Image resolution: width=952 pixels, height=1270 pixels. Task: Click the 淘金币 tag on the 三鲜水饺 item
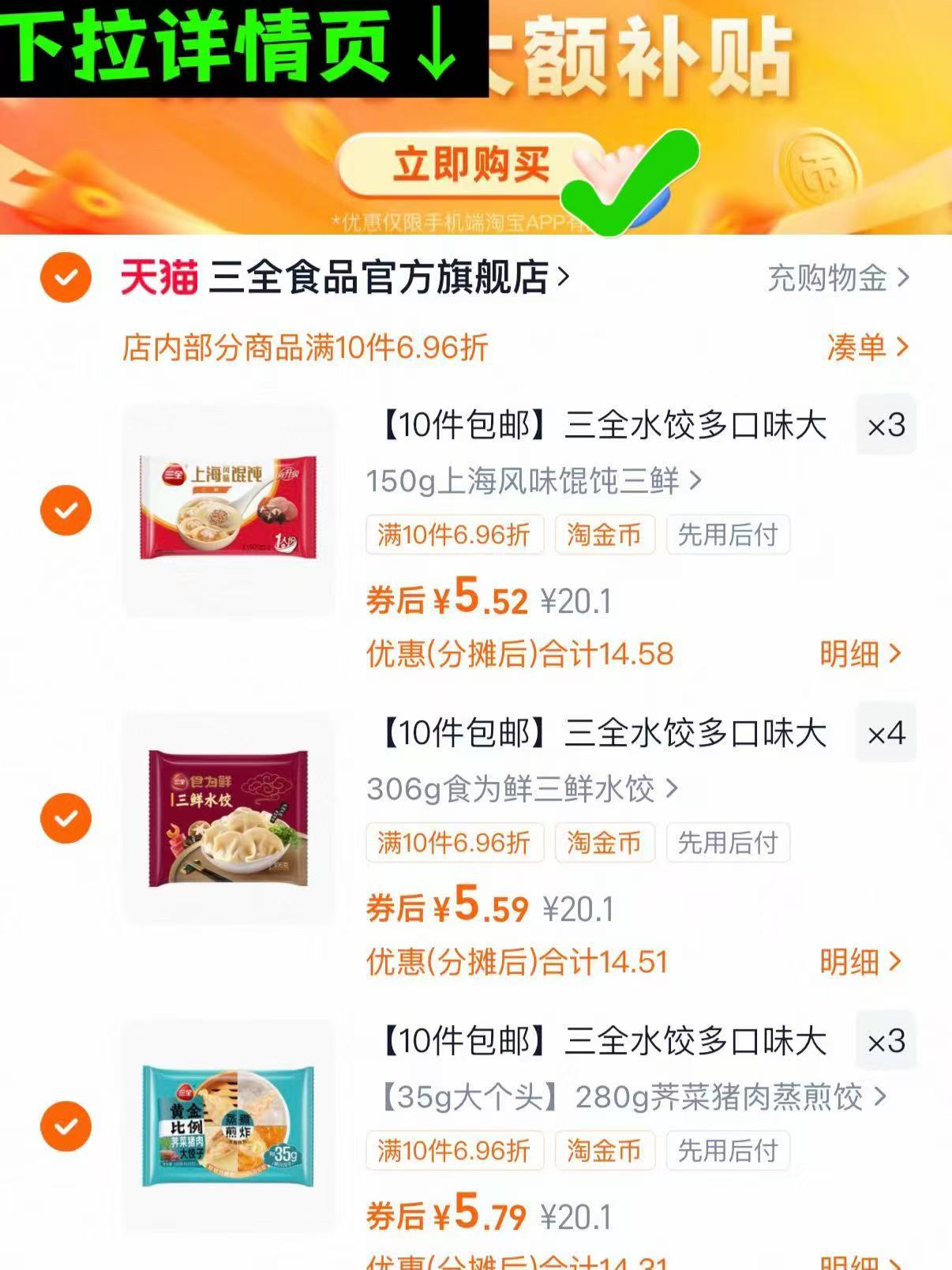coord(605,843)
